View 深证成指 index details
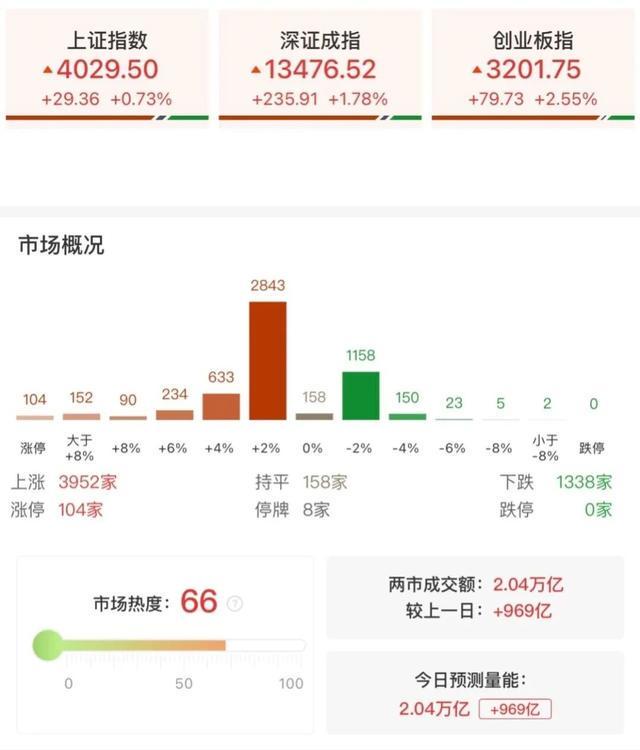 (320, 68)
